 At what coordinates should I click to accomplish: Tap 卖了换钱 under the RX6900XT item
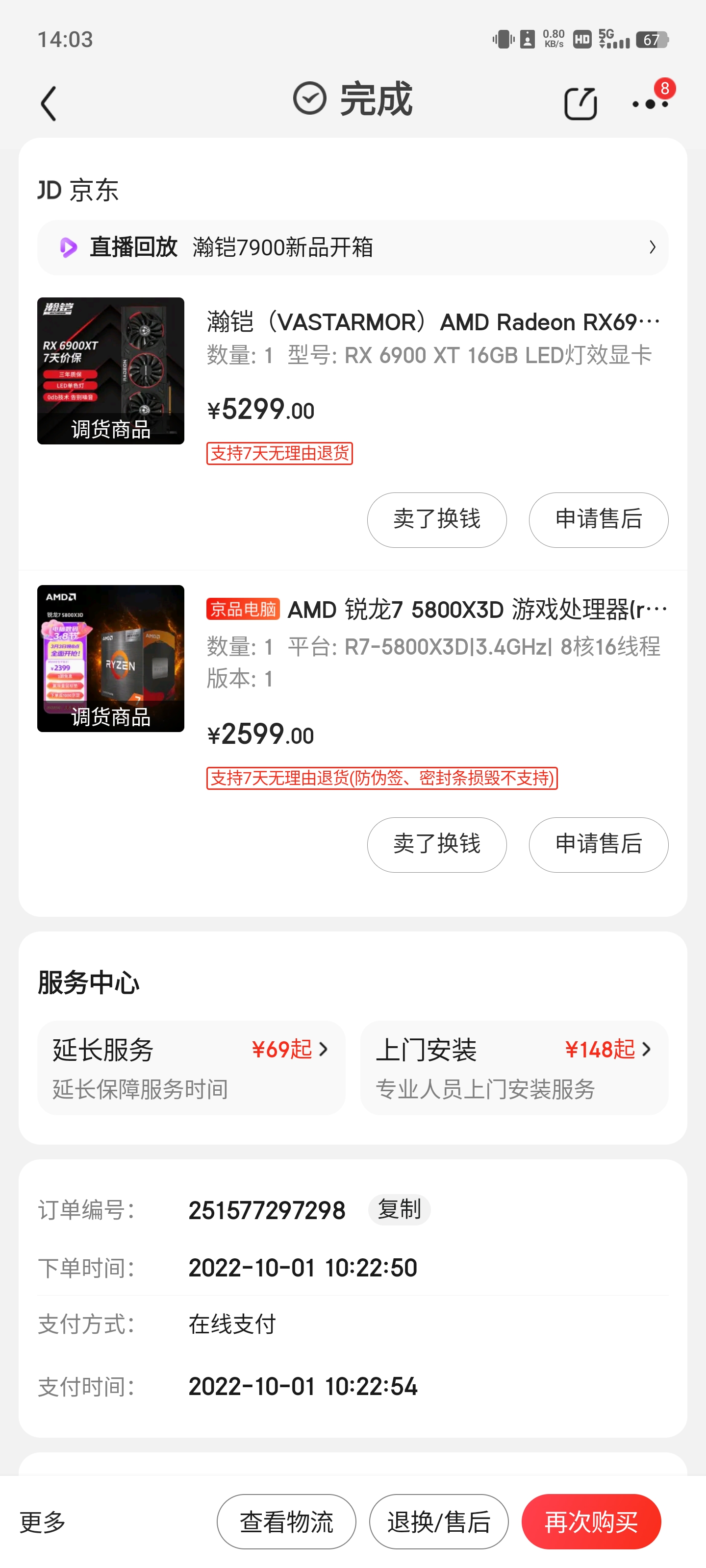pyautogui.click(x=436, y=520)
